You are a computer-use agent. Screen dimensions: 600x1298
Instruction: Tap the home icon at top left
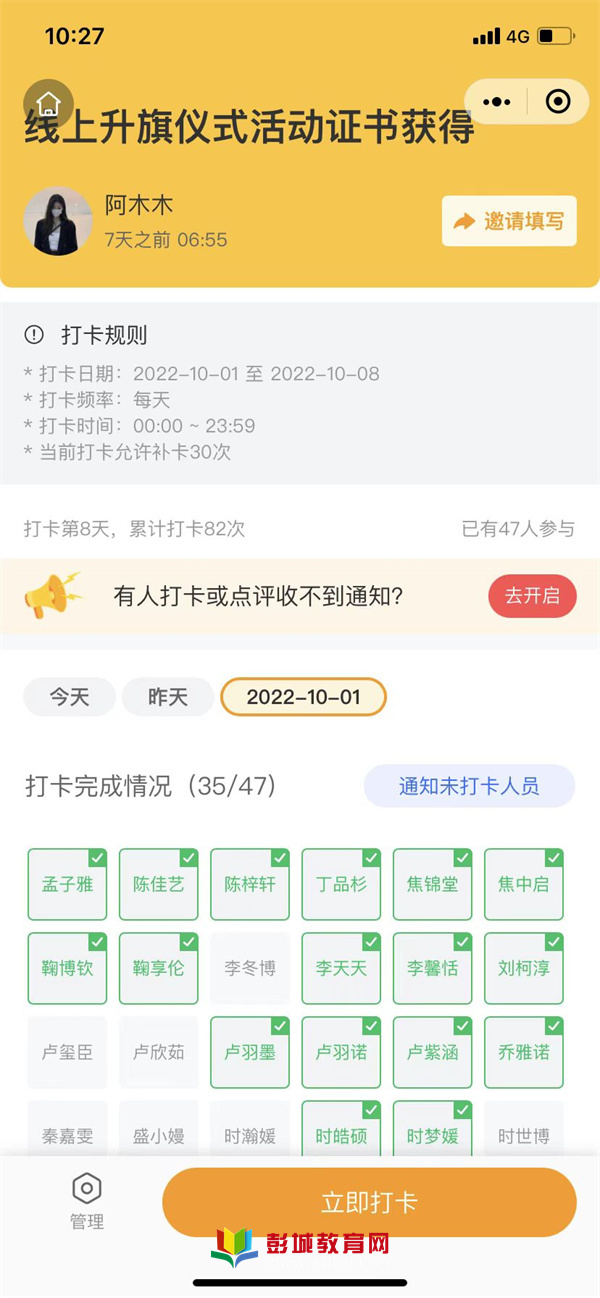coord(48,104)
